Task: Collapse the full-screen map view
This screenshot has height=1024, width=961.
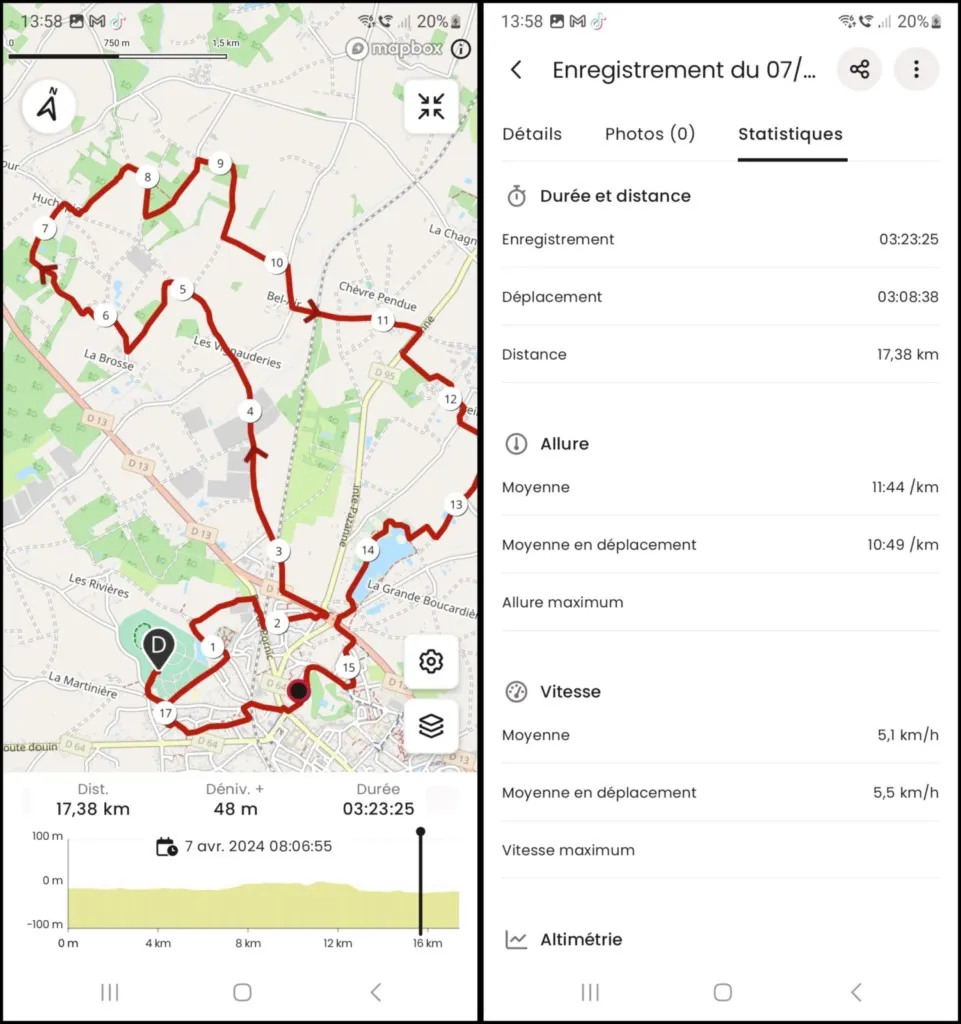Action: pyautogui.click(x=431, y=107)
